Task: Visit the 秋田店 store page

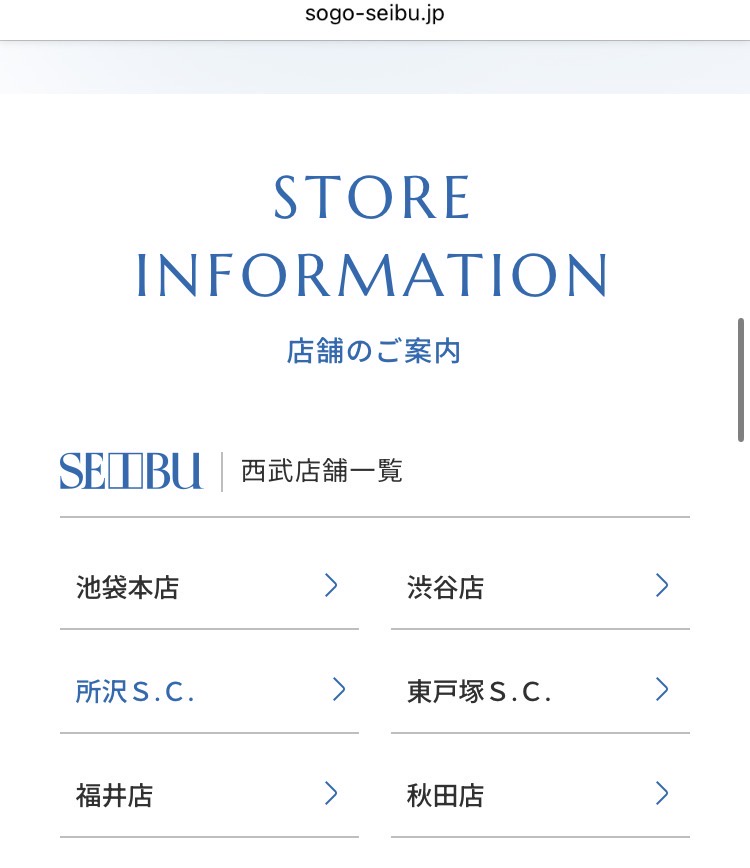Action: pos(539,795)
